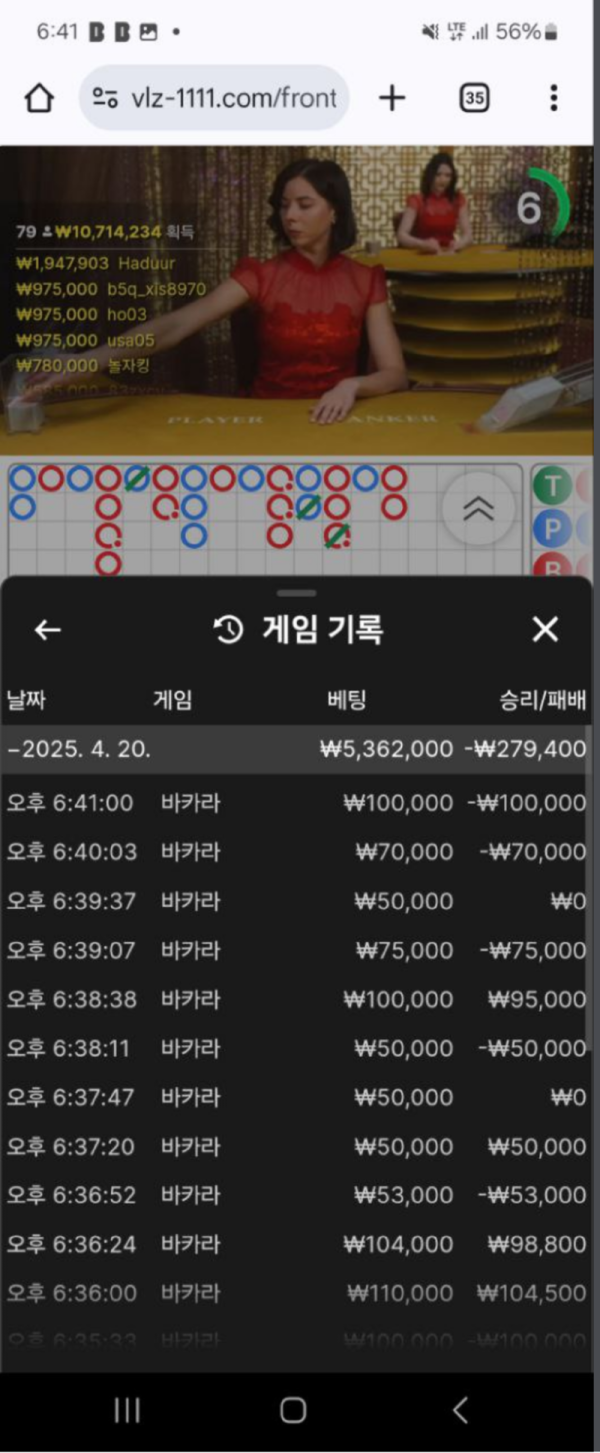
Task: Close the game history panel
Action: [x=545, y=629]
